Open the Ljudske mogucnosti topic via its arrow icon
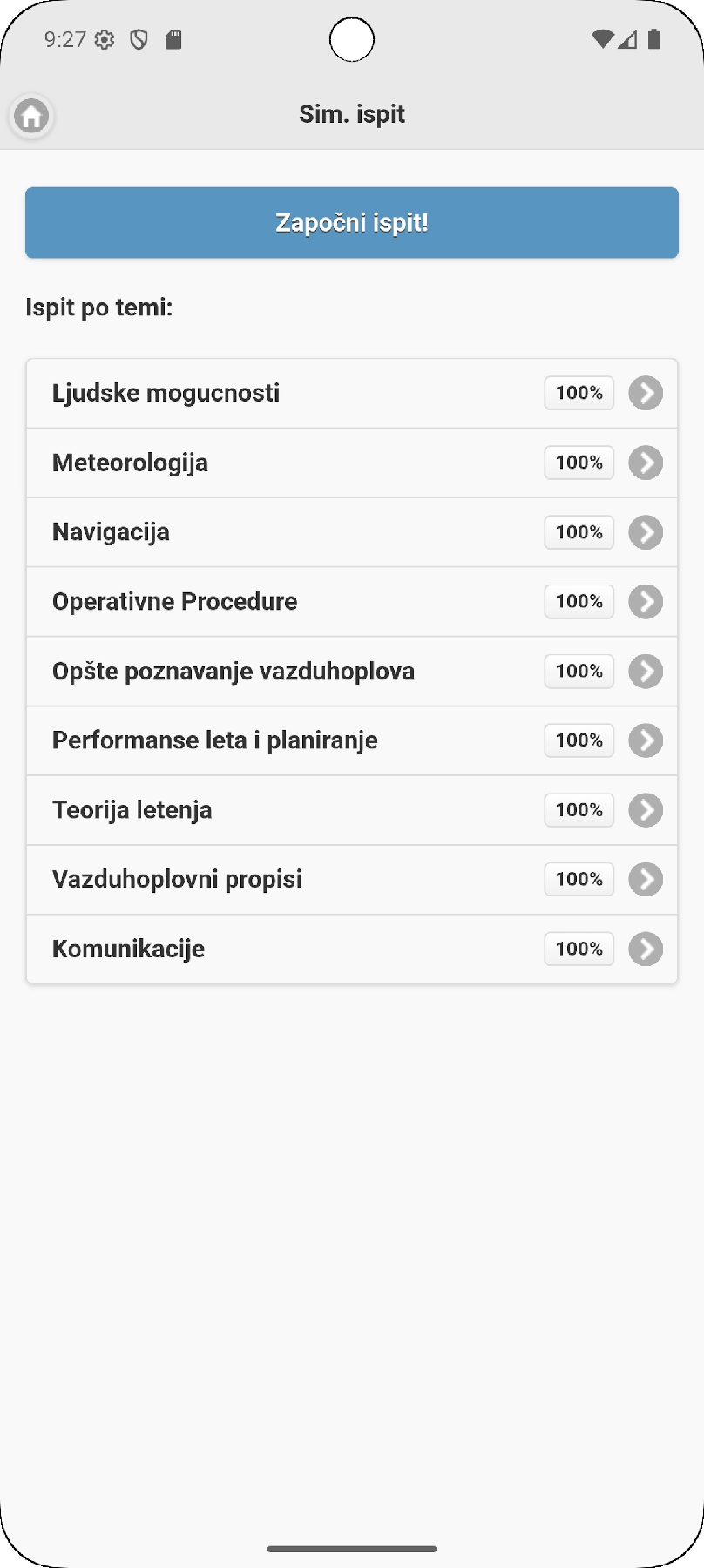 coord(646,393)
